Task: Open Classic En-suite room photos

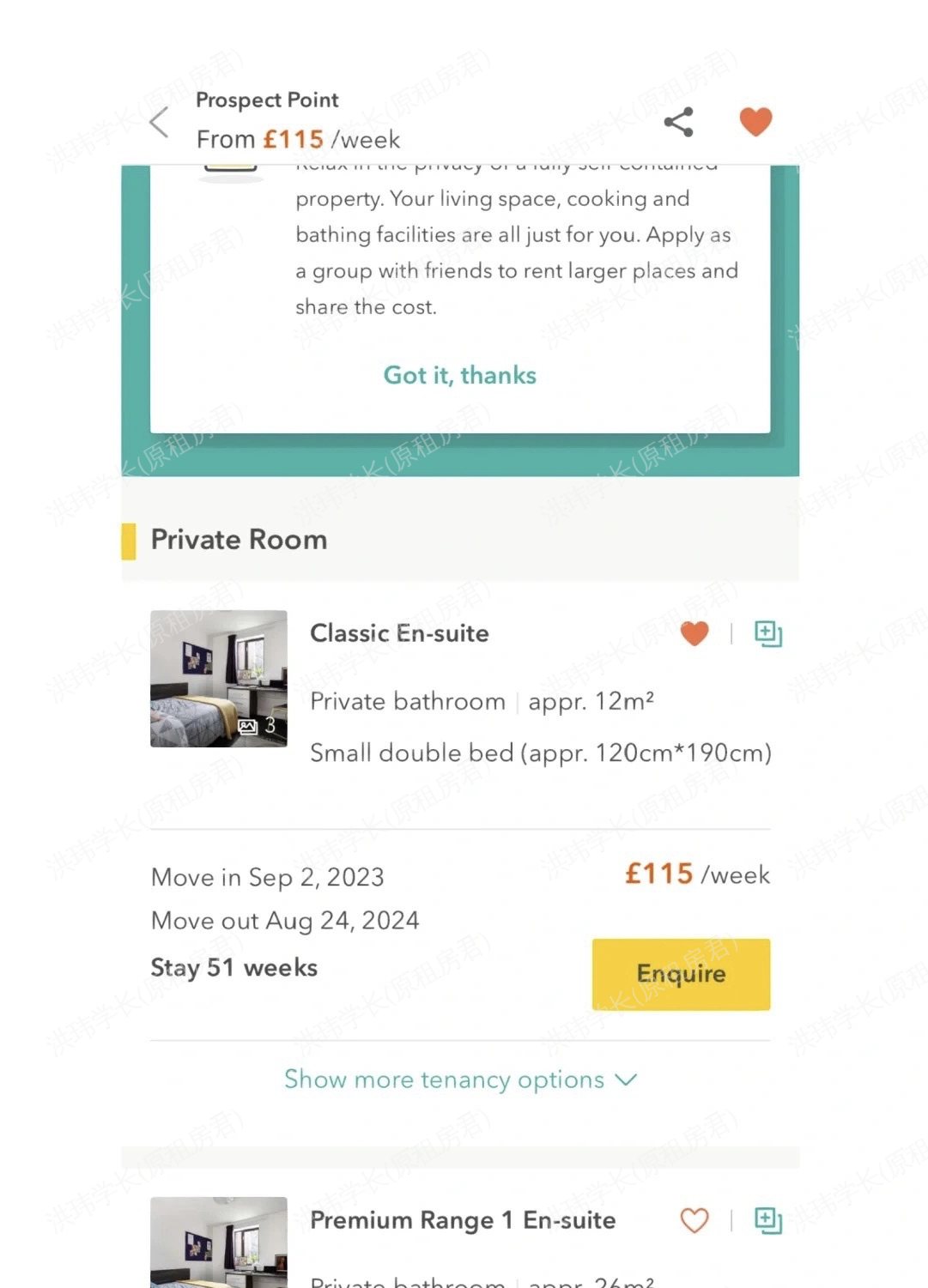Action: point(219,678)
